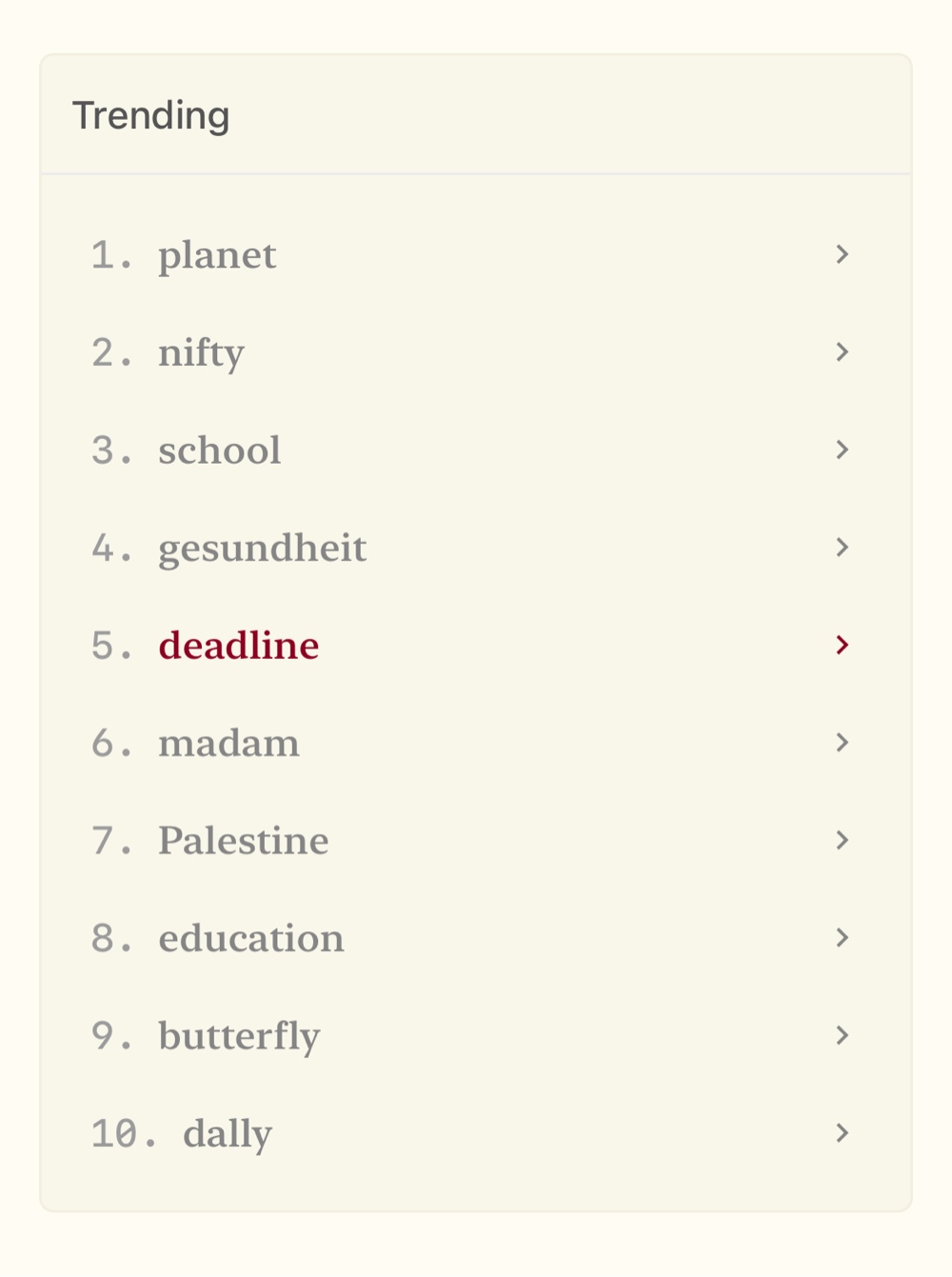Look up the trending word madam
Viewport: 952px width, 1277px height.
(228, 744)
